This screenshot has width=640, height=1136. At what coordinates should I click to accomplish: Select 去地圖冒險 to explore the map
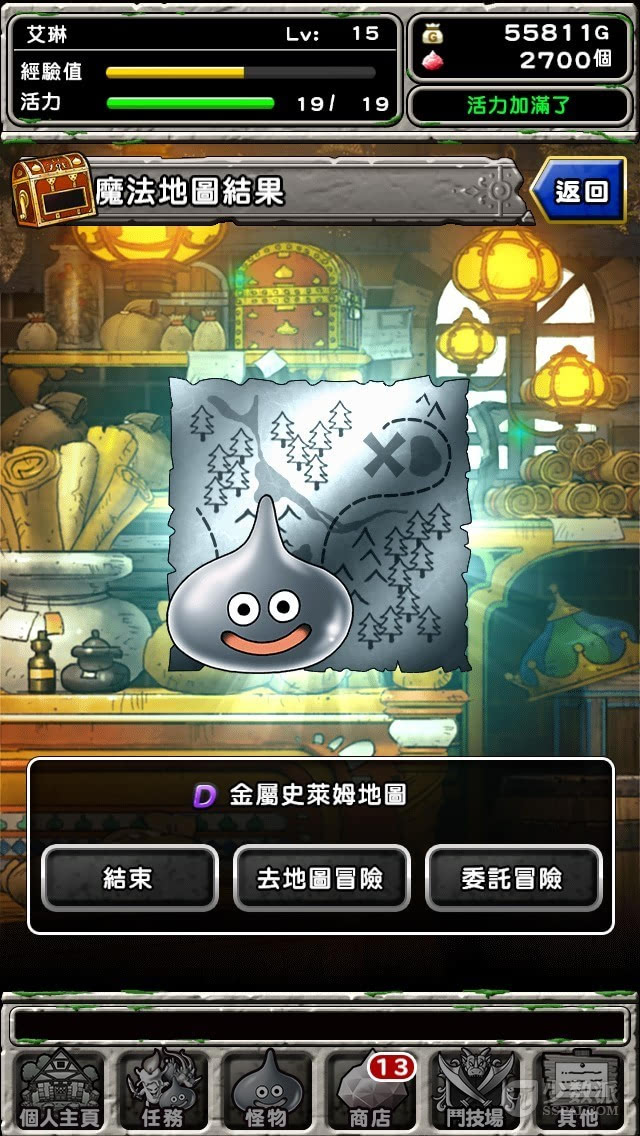[321, 878]
